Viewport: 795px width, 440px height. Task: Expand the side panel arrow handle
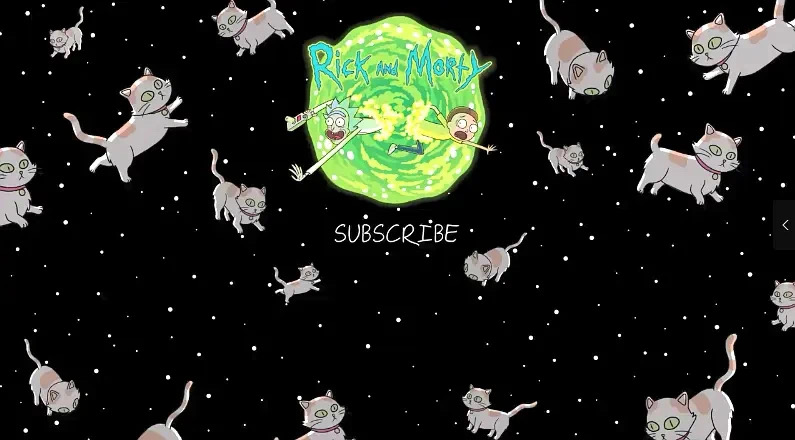(x=785, y=225)
